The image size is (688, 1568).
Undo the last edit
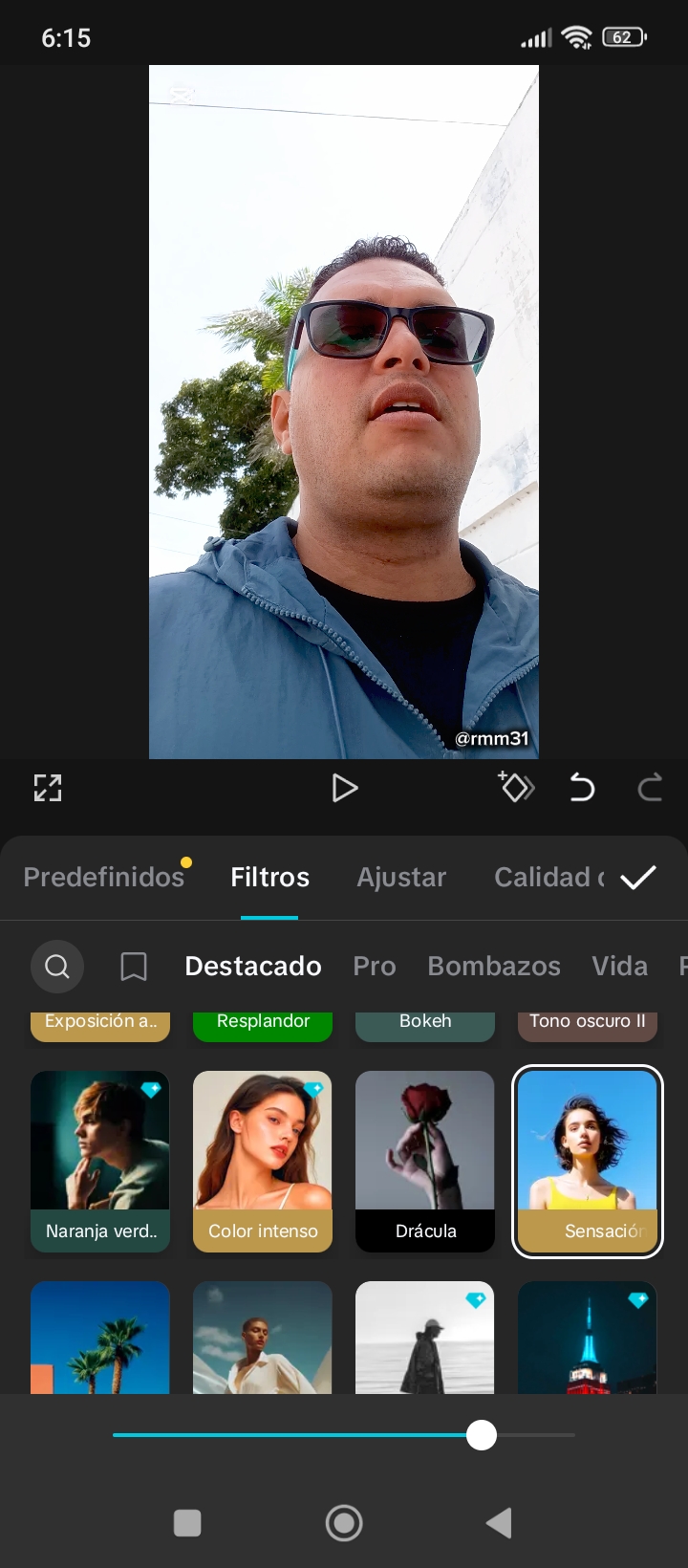pyautogui.click(x=582, y=788)
